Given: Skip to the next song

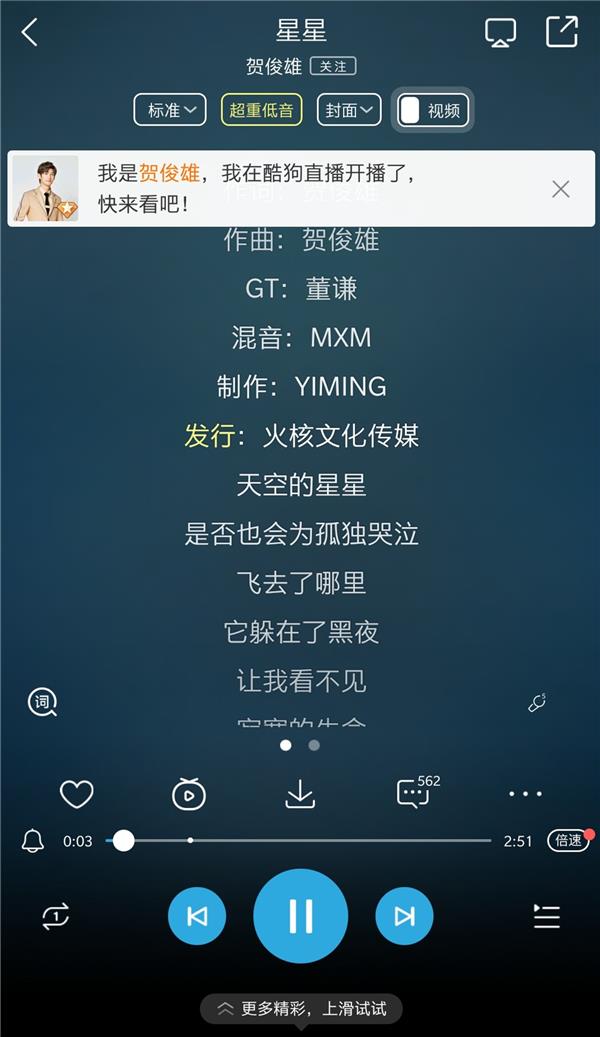Looking at the screenshot, I should click(x=404, y=916).
